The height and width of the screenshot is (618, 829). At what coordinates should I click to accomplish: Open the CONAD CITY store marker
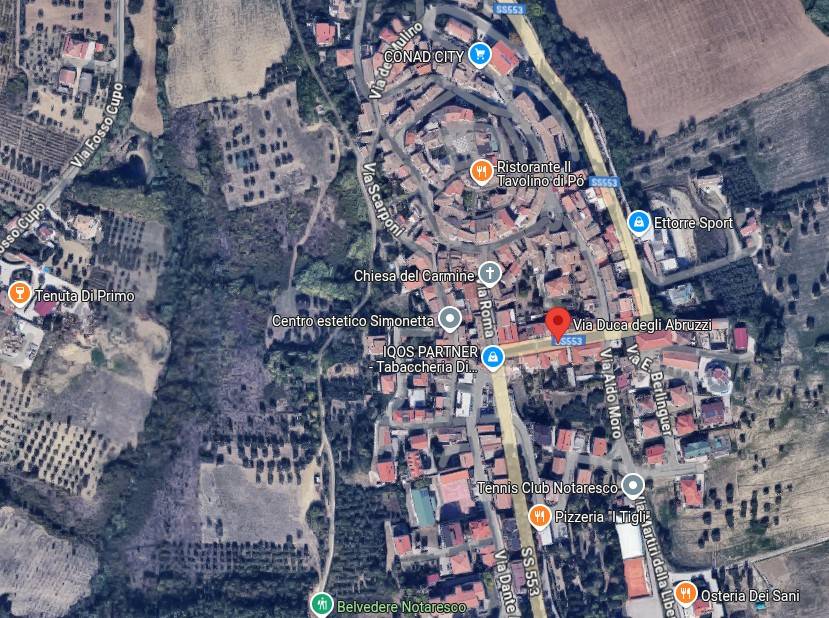click(x=479, y=55)
